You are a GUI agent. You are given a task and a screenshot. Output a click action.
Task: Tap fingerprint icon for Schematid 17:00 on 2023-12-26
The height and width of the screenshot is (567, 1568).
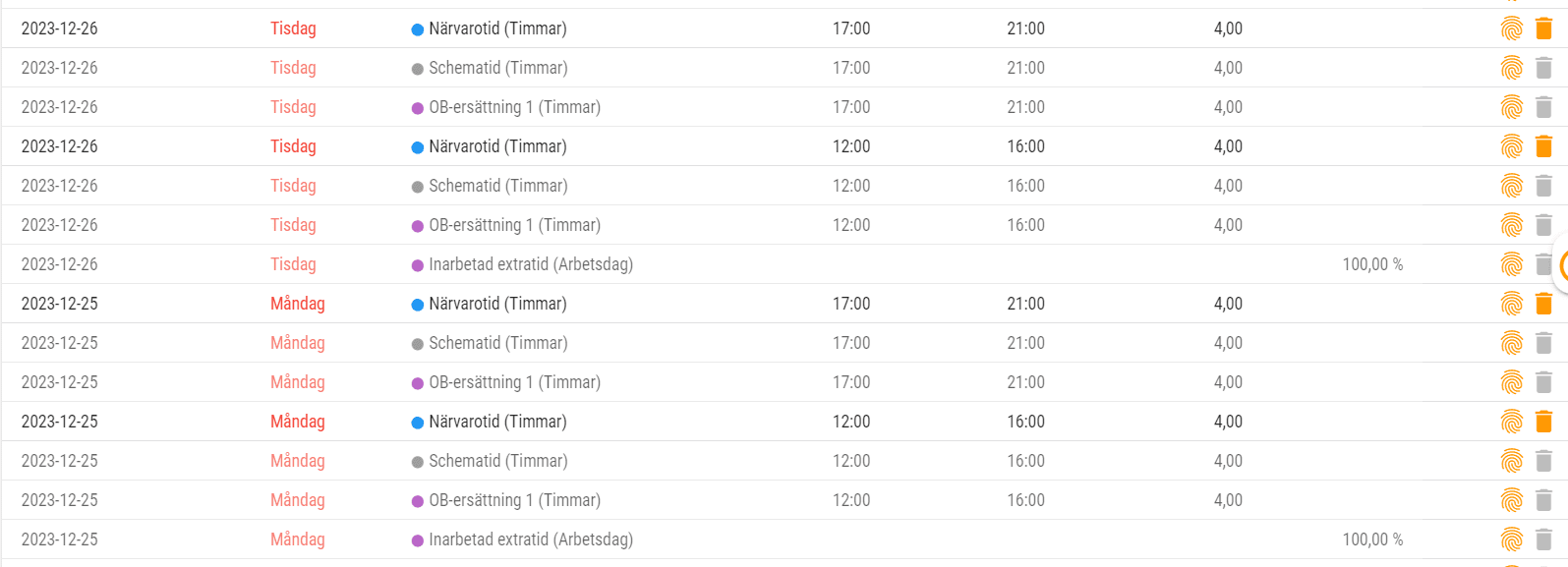click(1511, 68)
